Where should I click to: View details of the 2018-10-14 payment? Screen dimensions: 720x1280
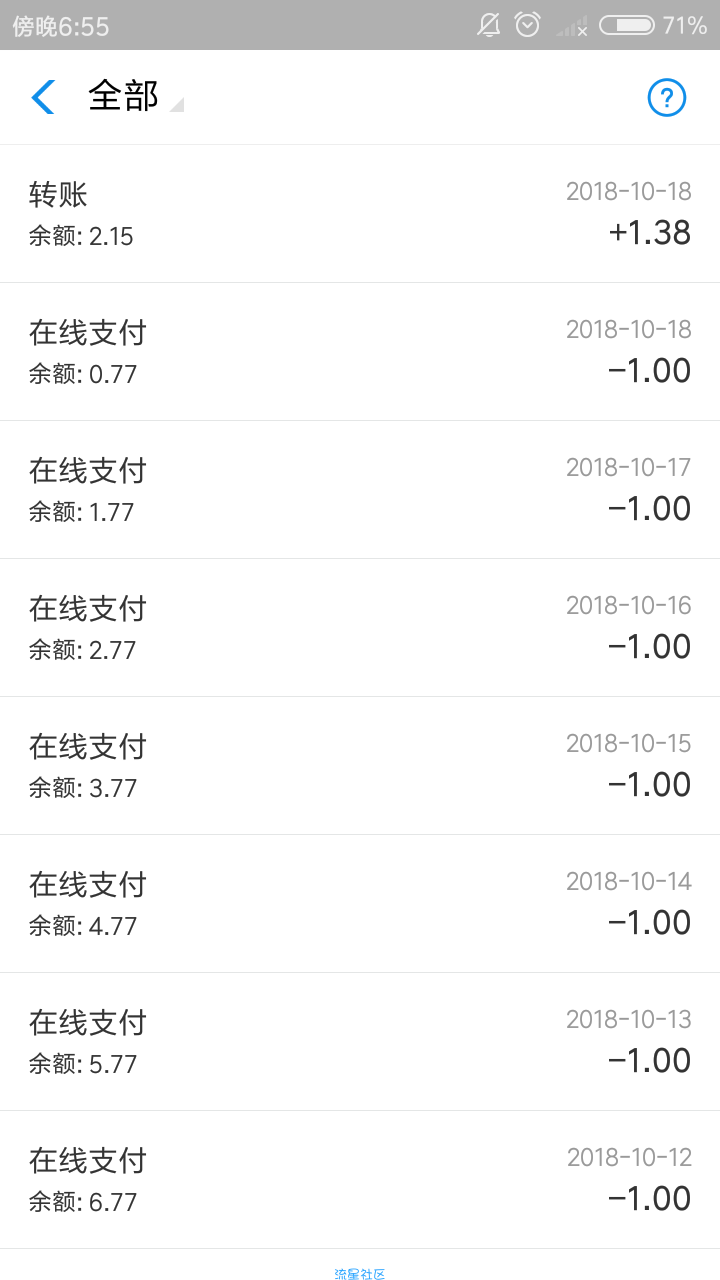360,904
